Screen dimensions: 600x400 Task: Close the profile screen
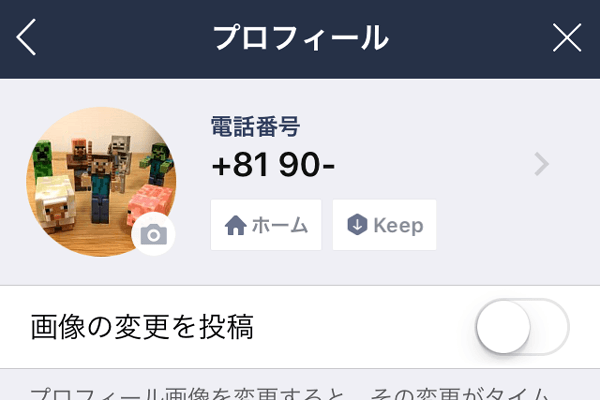pos(566,38)
